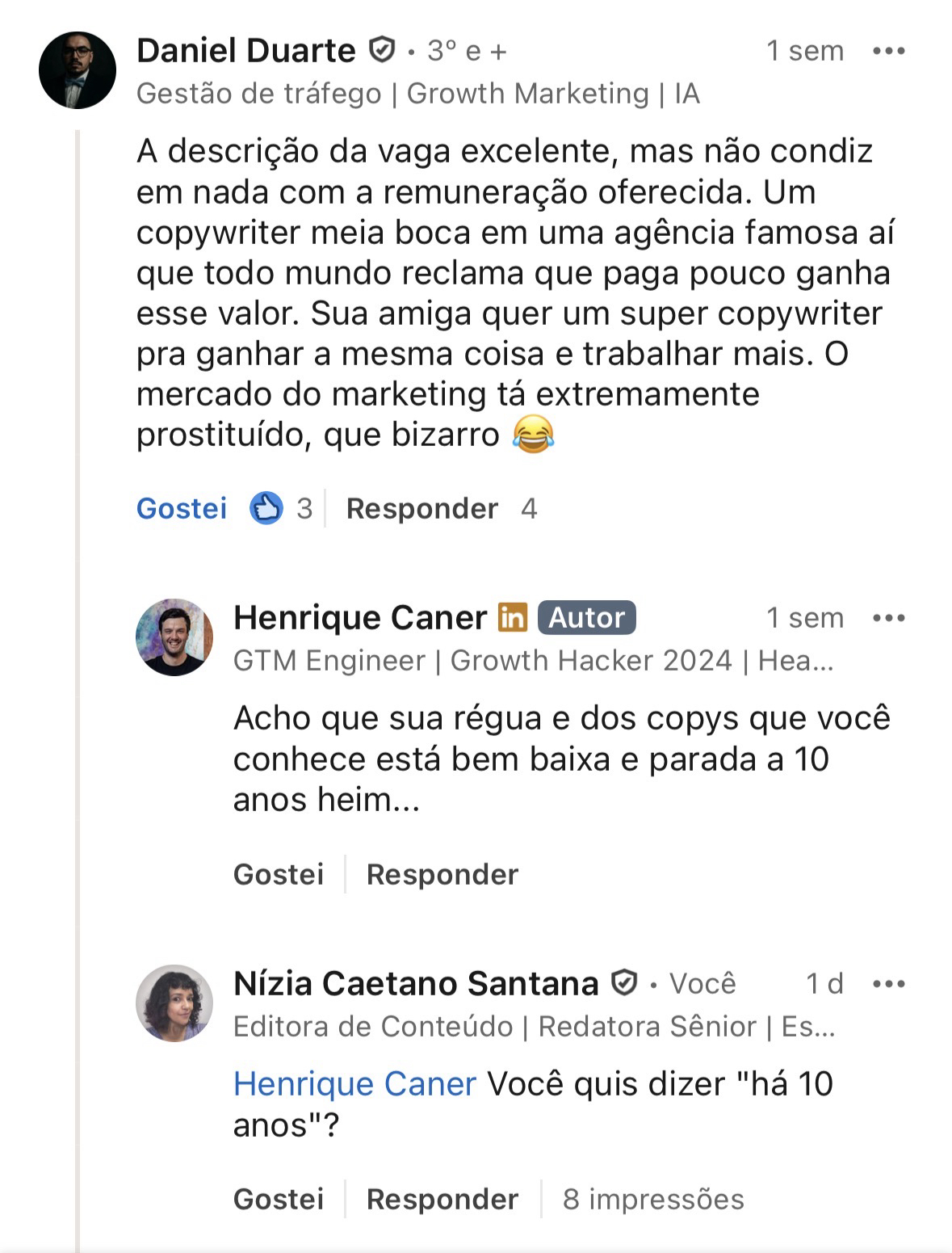Tap the Henrique Caner mention link
The height and width of the screenshot is (1253, 952).
pyautogui.click(x=354, y=1084)
